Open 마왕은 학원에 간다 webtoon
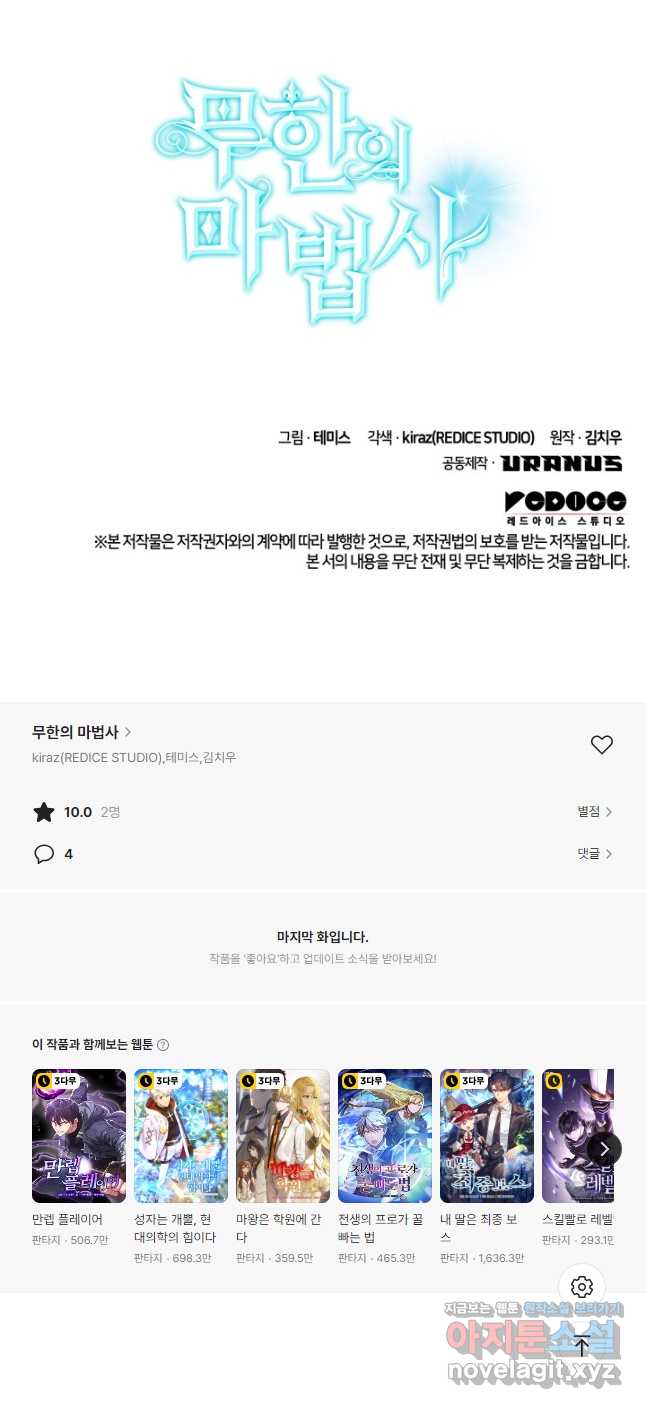The height and width of the screenshot is (1409, 646). (283, 1136)
